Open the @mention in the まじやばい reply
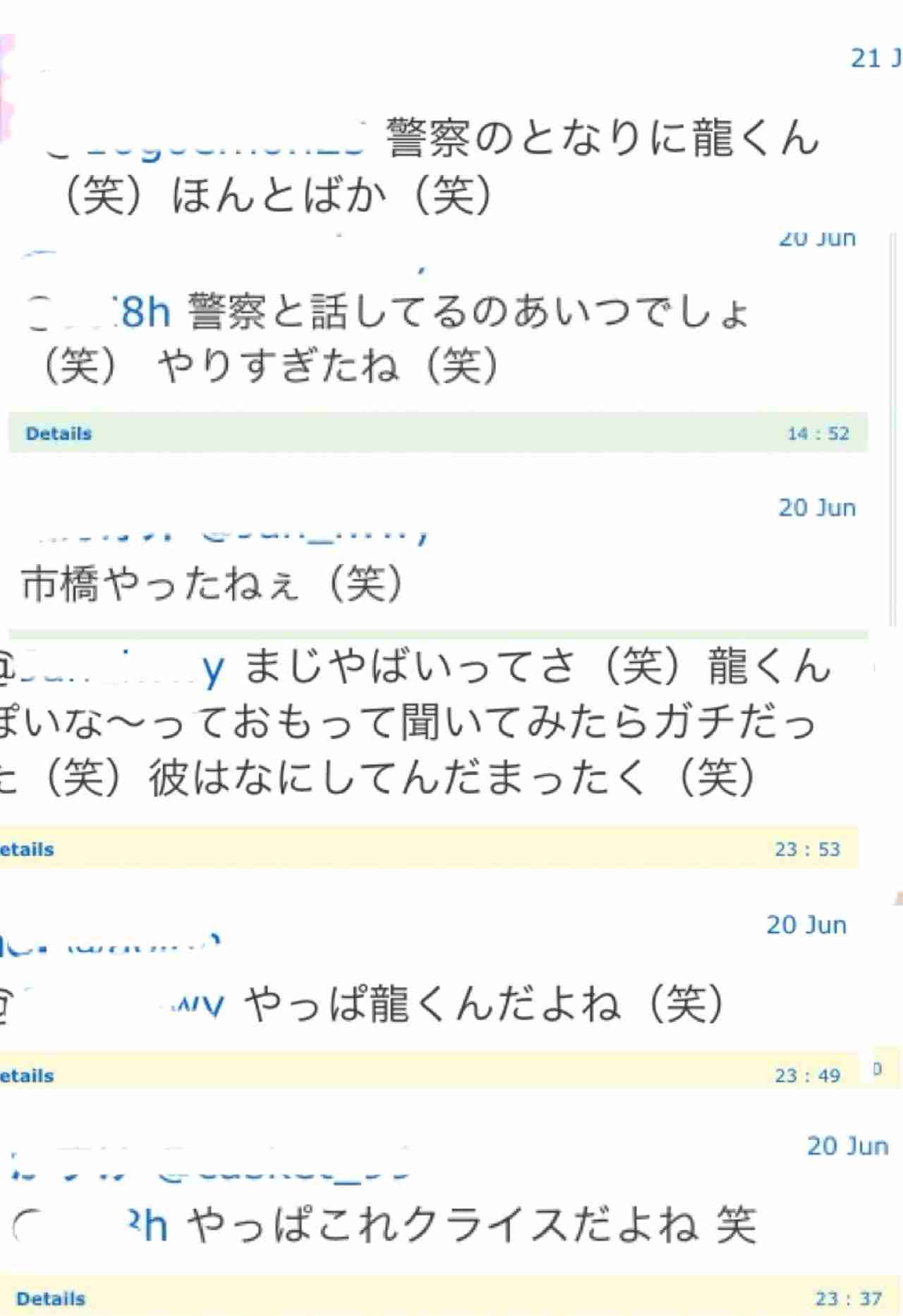This screenshot has width=903, height=1316. 113,670
